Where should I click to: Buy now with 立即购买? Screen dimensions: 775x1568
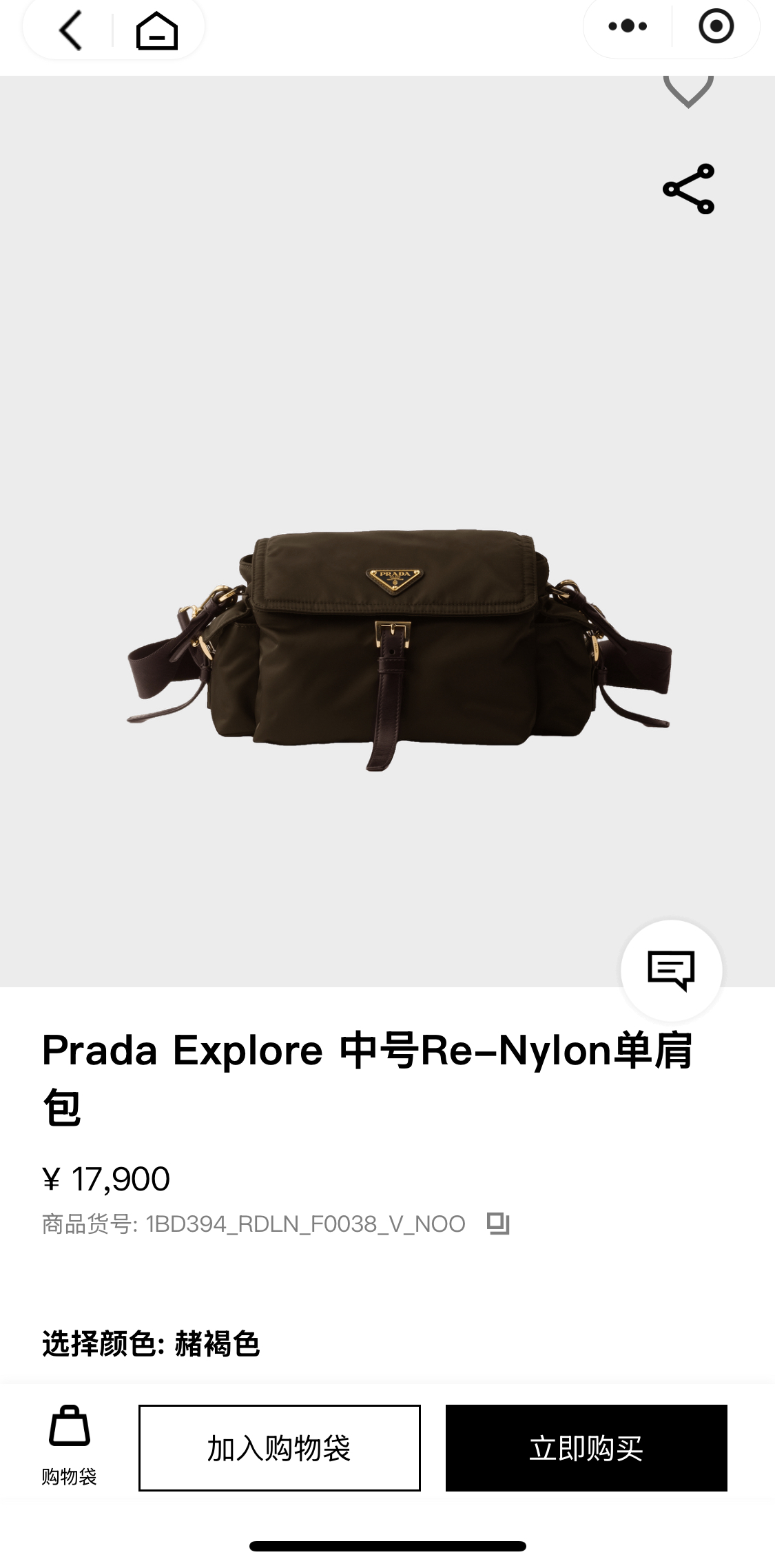tap(586, 1448)
